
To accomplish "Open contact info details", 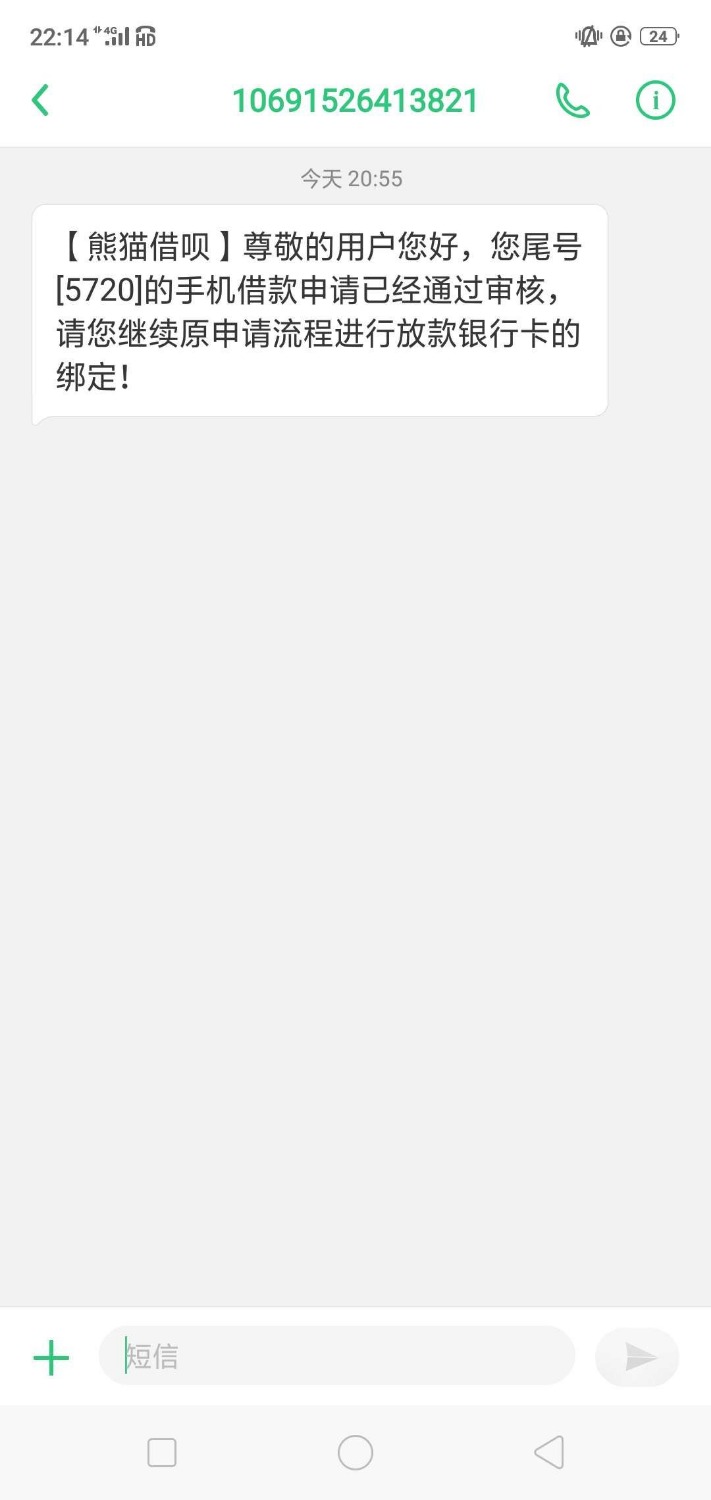I will point(656,100).
